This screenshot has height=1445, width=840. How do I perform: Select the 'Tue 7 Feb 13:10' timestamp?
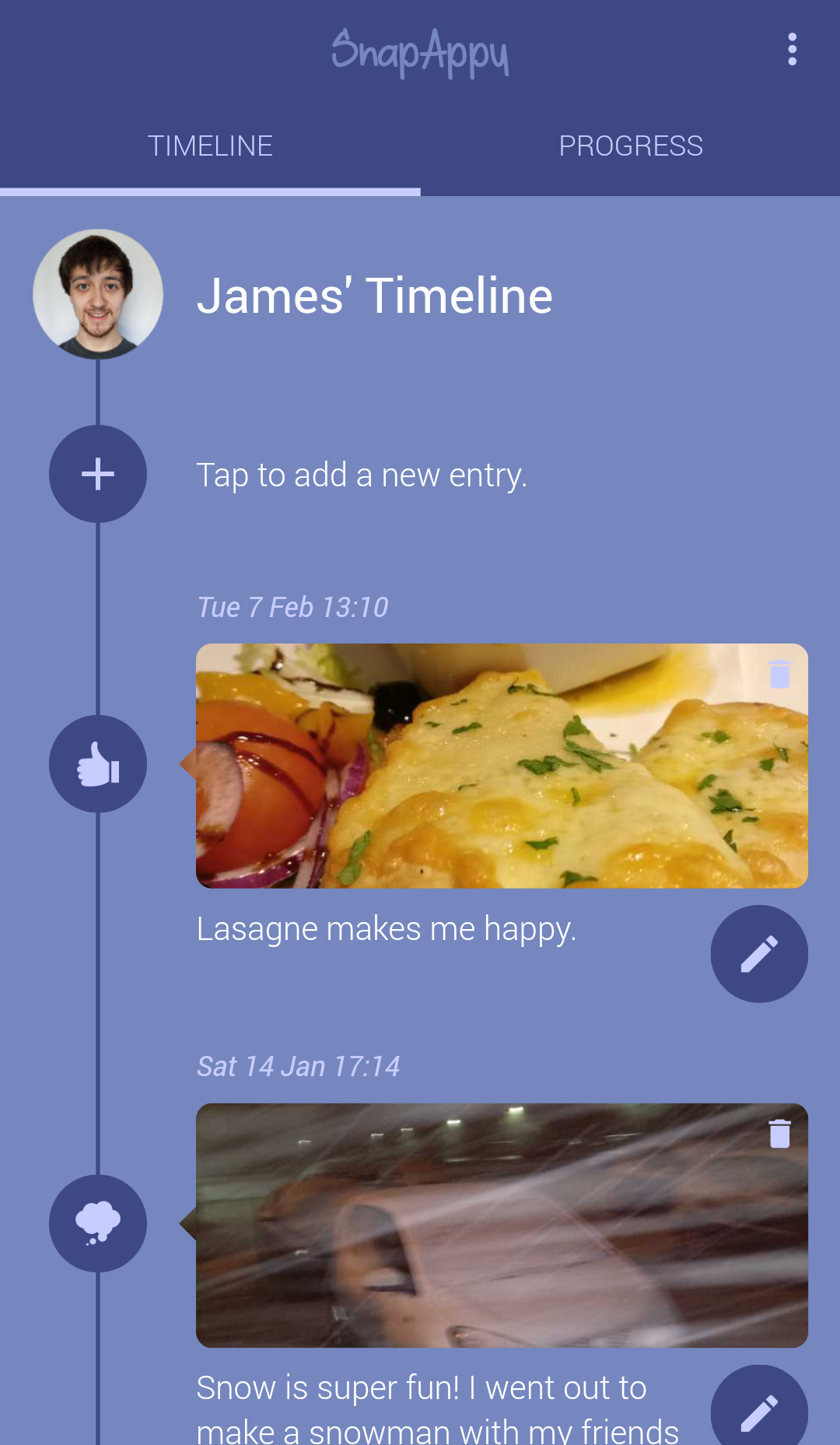[x=292, y=607]
